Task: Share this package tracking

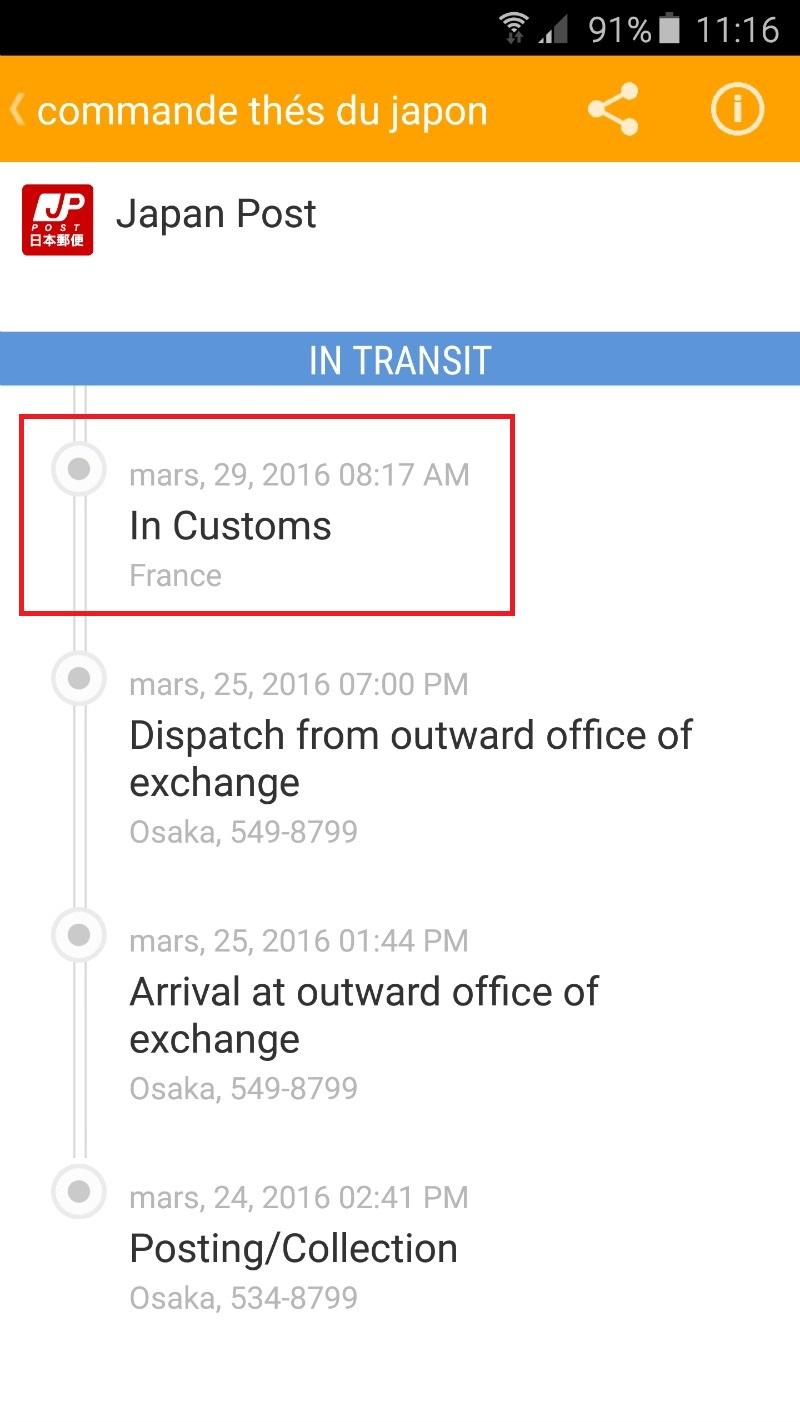Action: pyautogui.click(x=613, y=109)
